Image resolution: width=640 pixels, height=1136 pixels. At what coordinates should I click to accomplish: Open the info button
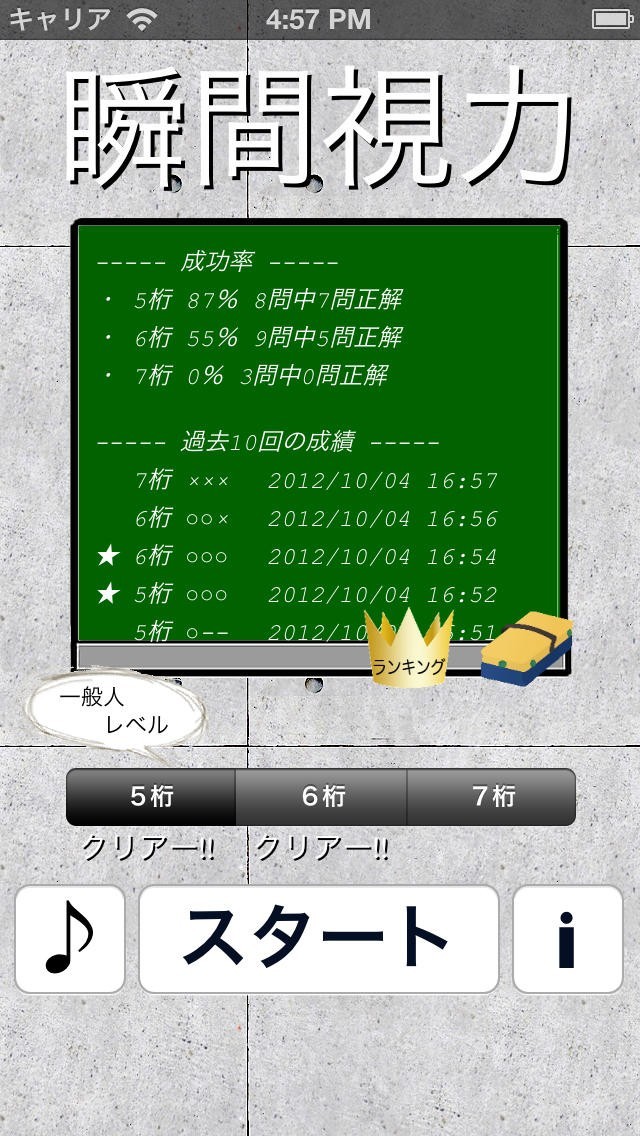point(567,939)
